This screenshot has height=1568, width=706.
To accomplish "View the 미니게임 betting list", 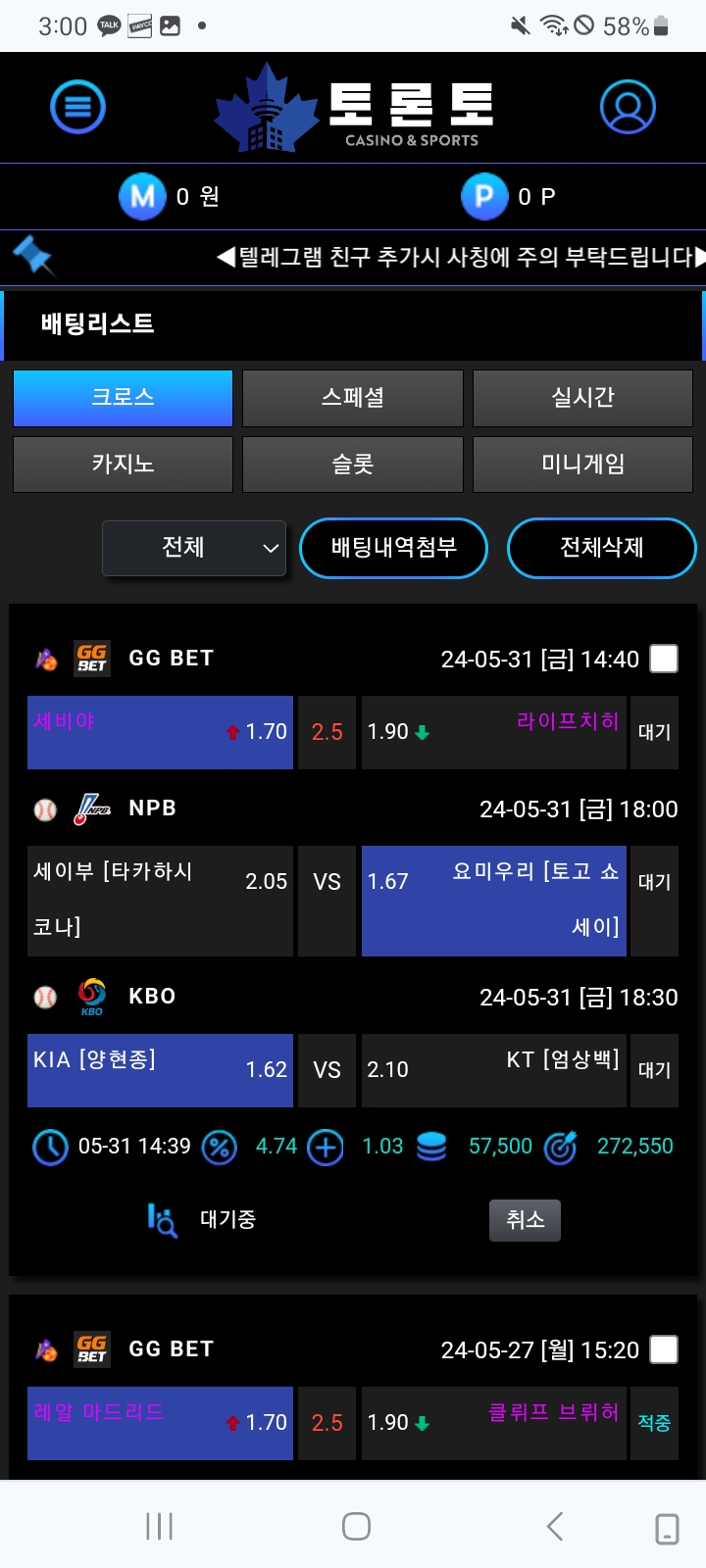I will point(582,464).
